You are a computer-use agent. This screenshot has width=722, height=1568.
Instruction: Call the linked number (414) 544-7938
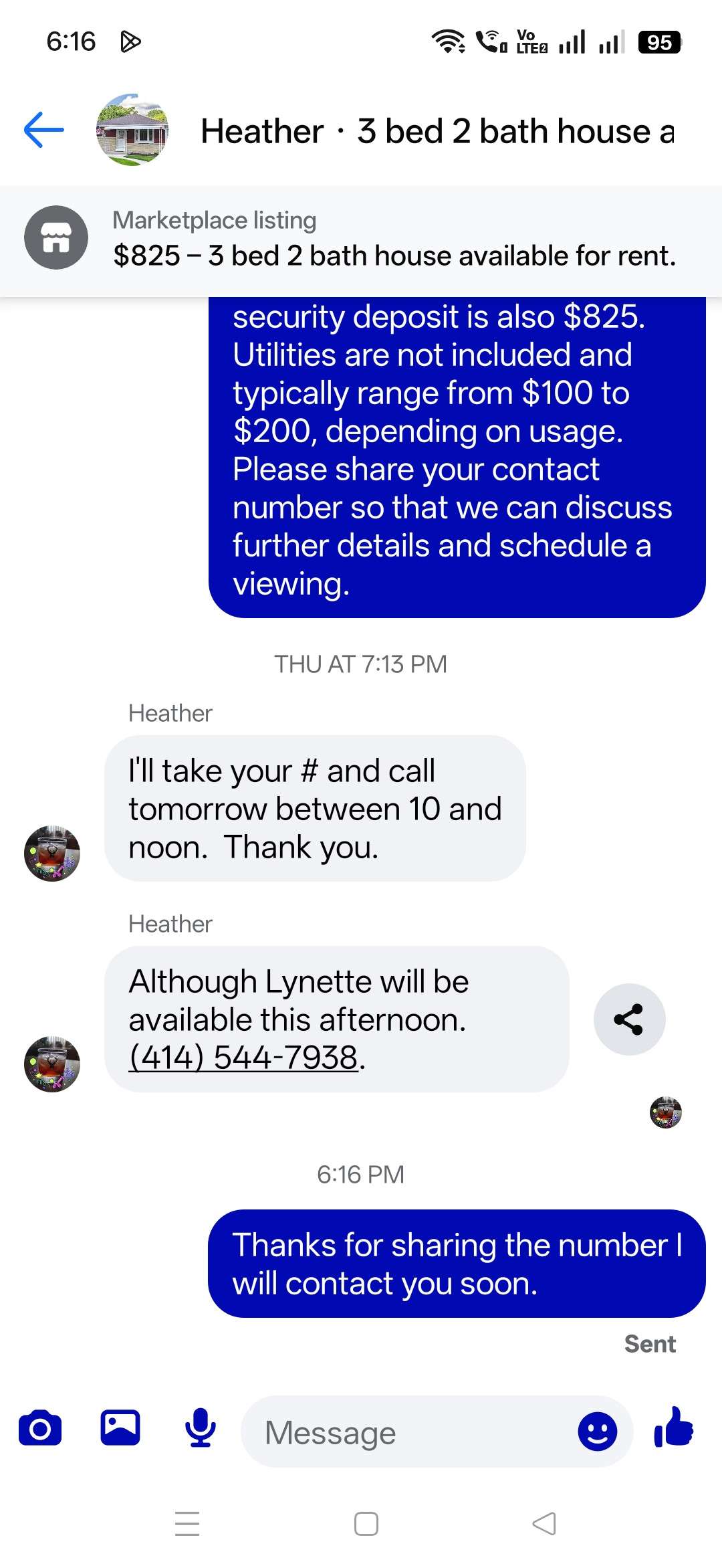coord(243,1058)
